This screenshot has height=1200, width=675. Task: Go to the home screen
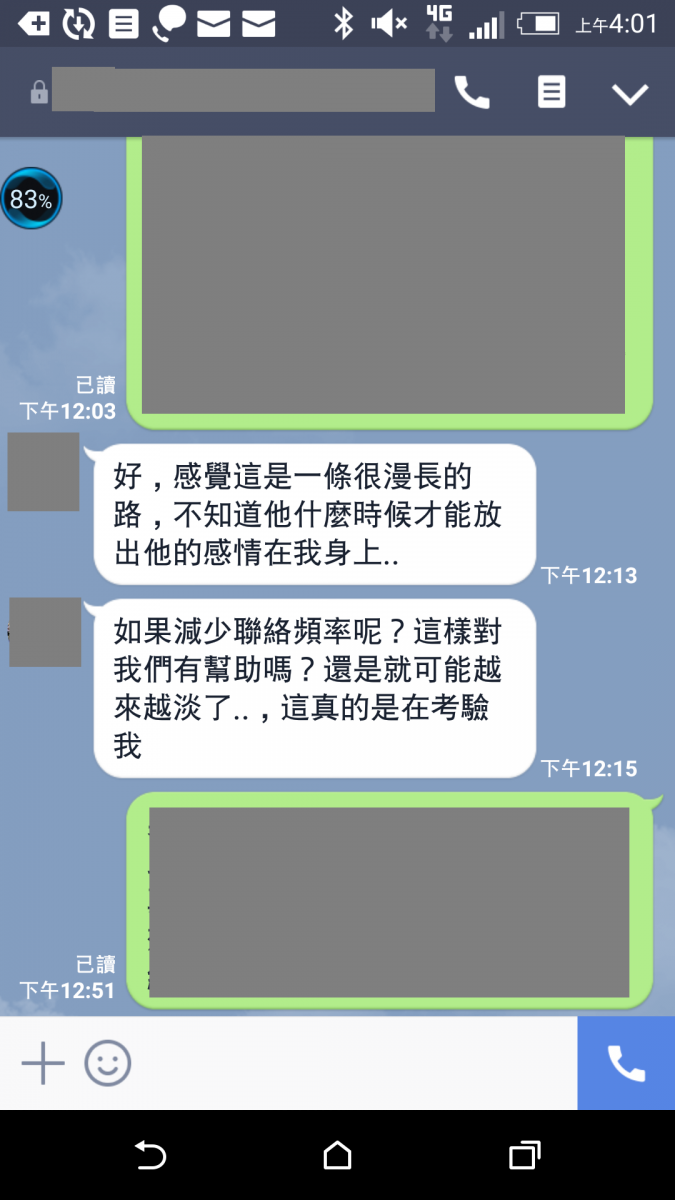click(337, 1156)
